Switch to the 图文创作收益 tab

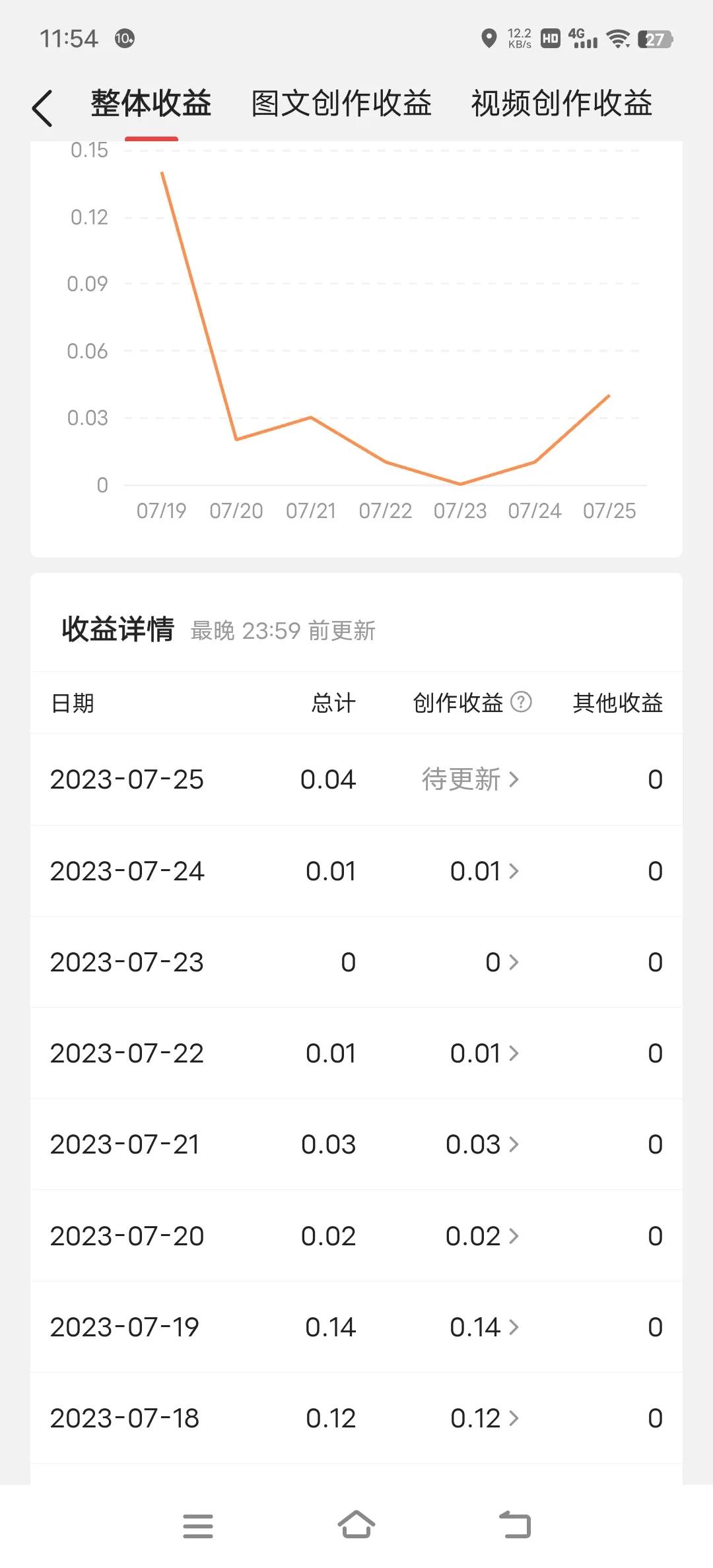tap(341, 104)
